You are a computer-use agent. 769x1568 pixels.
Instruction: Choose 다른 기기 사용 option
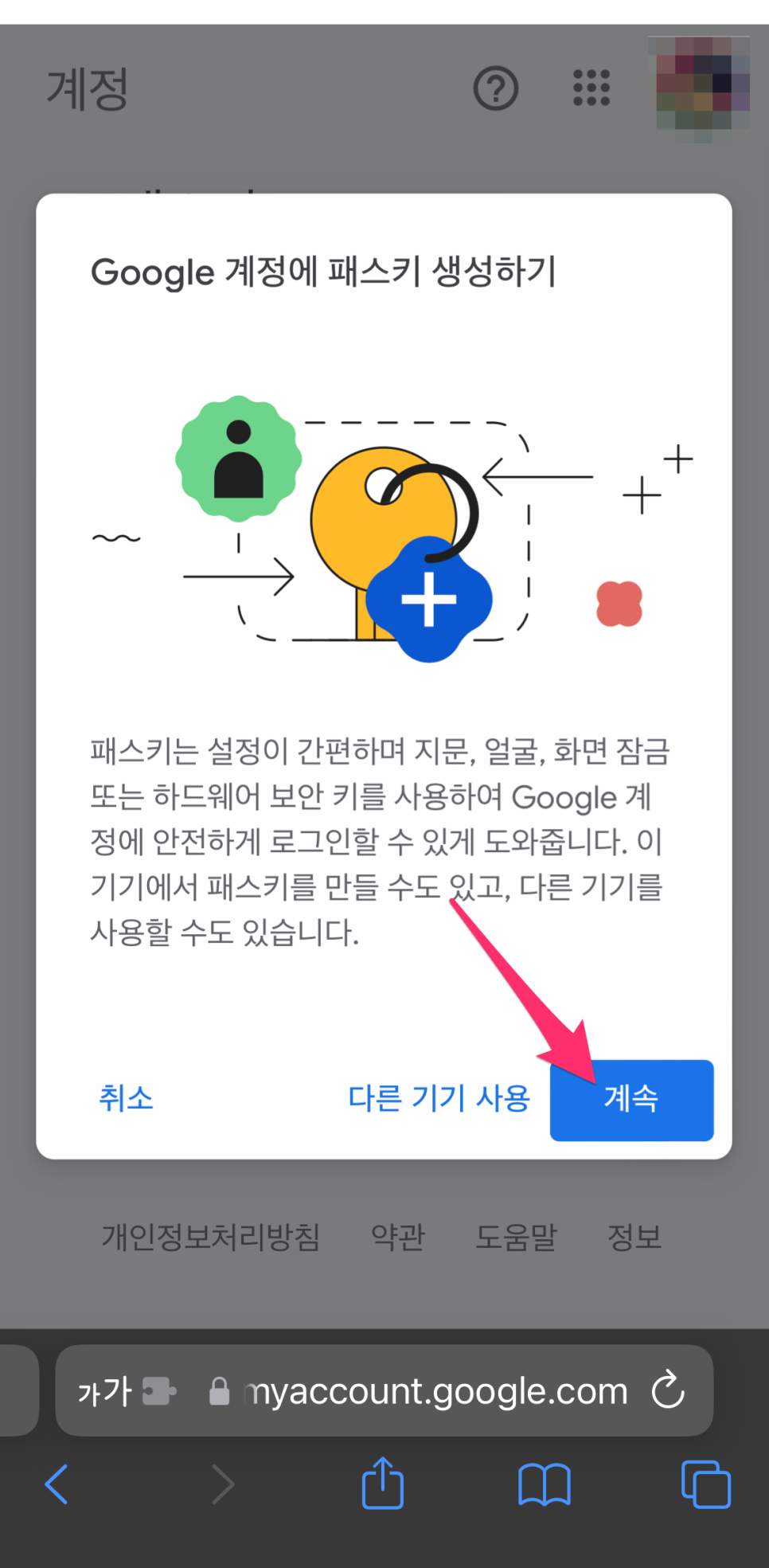[439, 1098]
